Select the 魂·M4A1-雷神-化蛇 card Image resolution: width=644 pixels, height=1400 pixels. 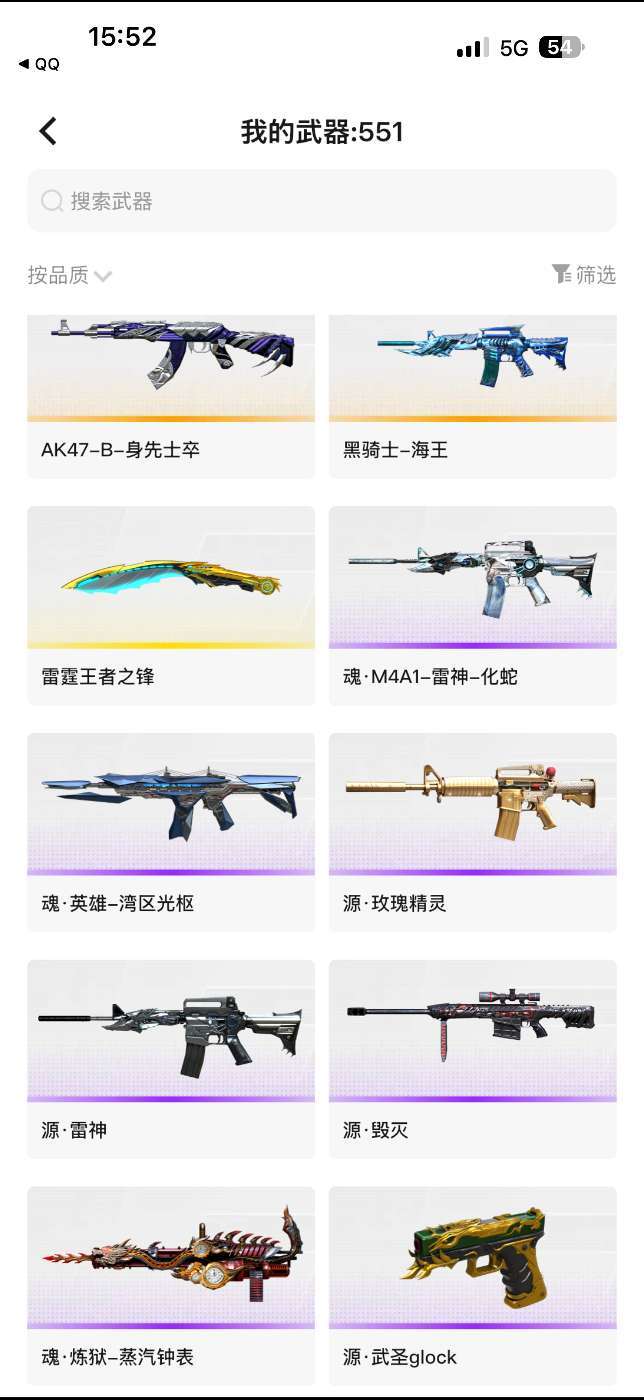pyautogui.click(x=473, y=606)
